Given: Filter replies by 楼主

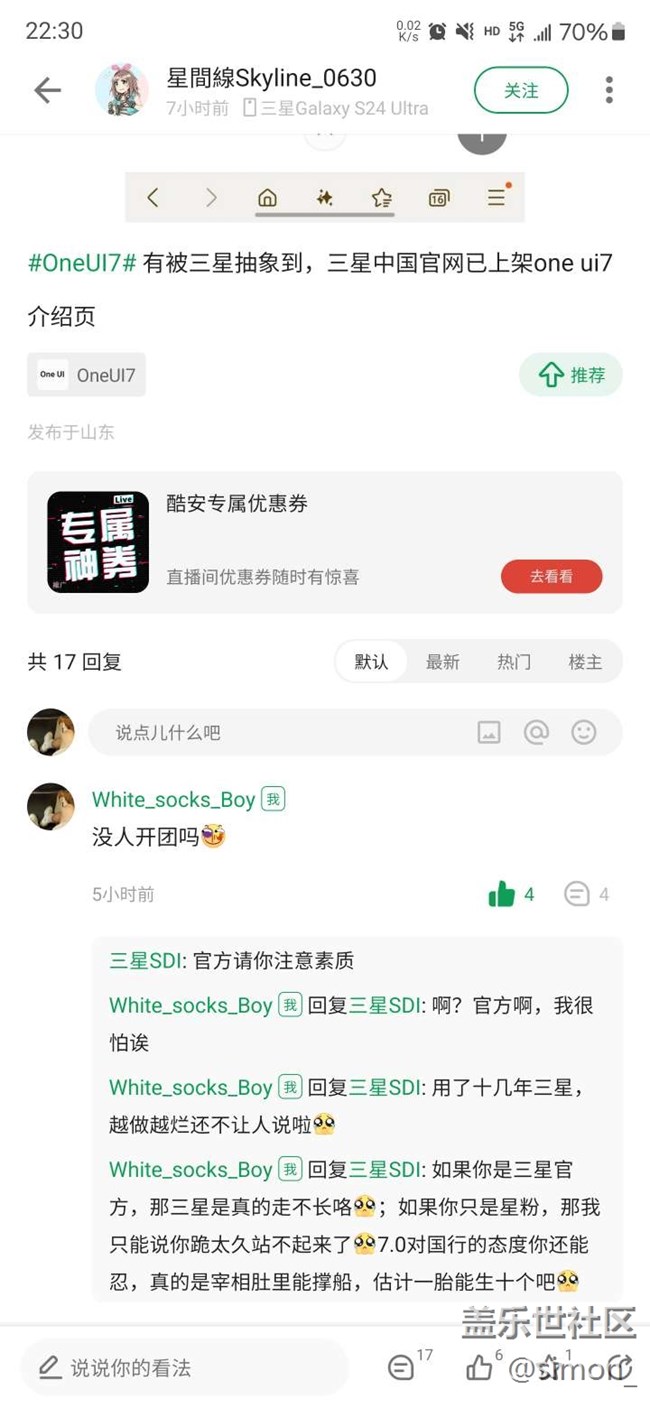Looking at the screenshot, I should [x=585, y=662].
